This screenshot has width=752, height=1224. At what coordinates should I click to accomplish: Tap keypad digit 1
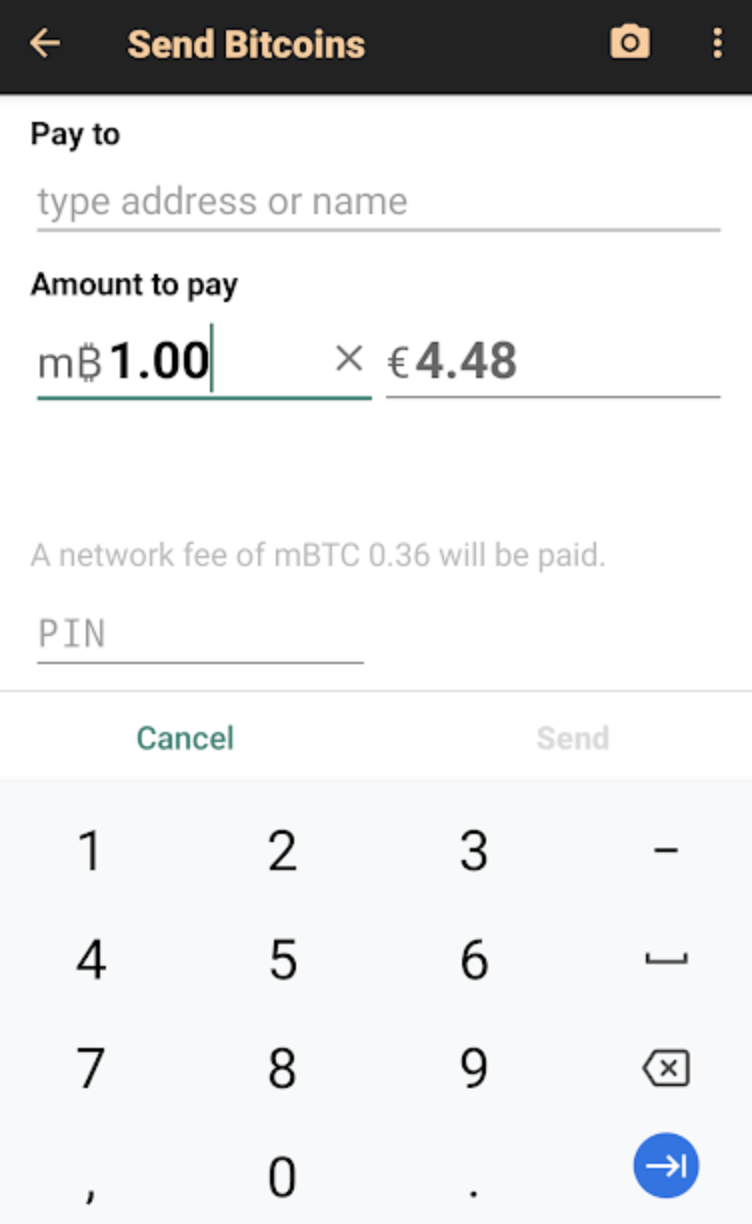point(89,850)
